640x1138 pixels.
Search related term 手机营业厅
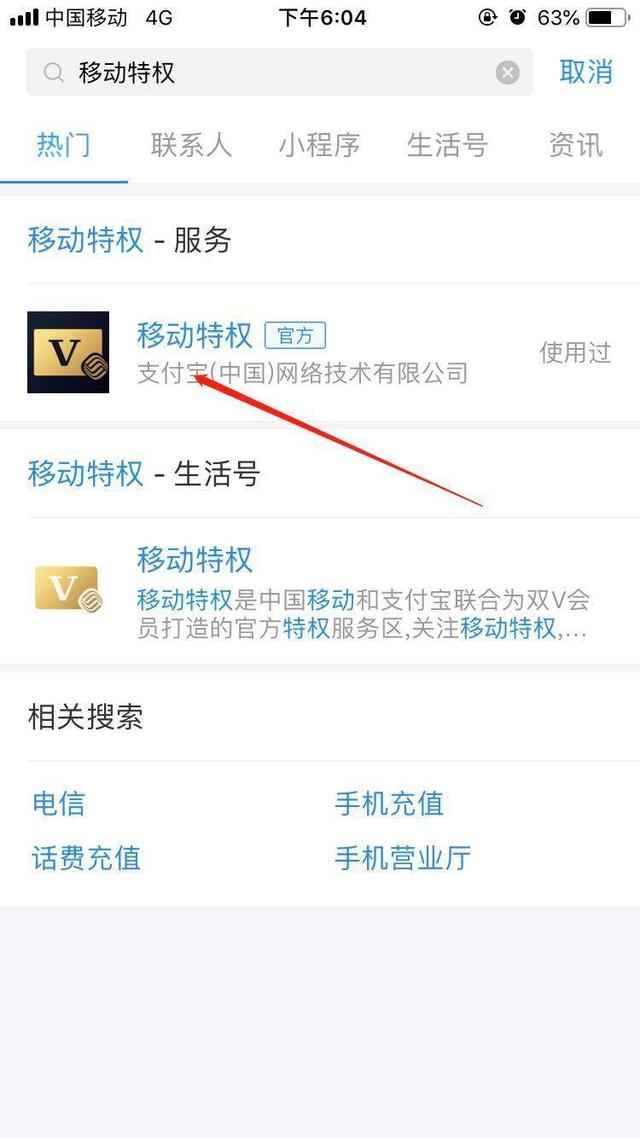coord(402,858)
